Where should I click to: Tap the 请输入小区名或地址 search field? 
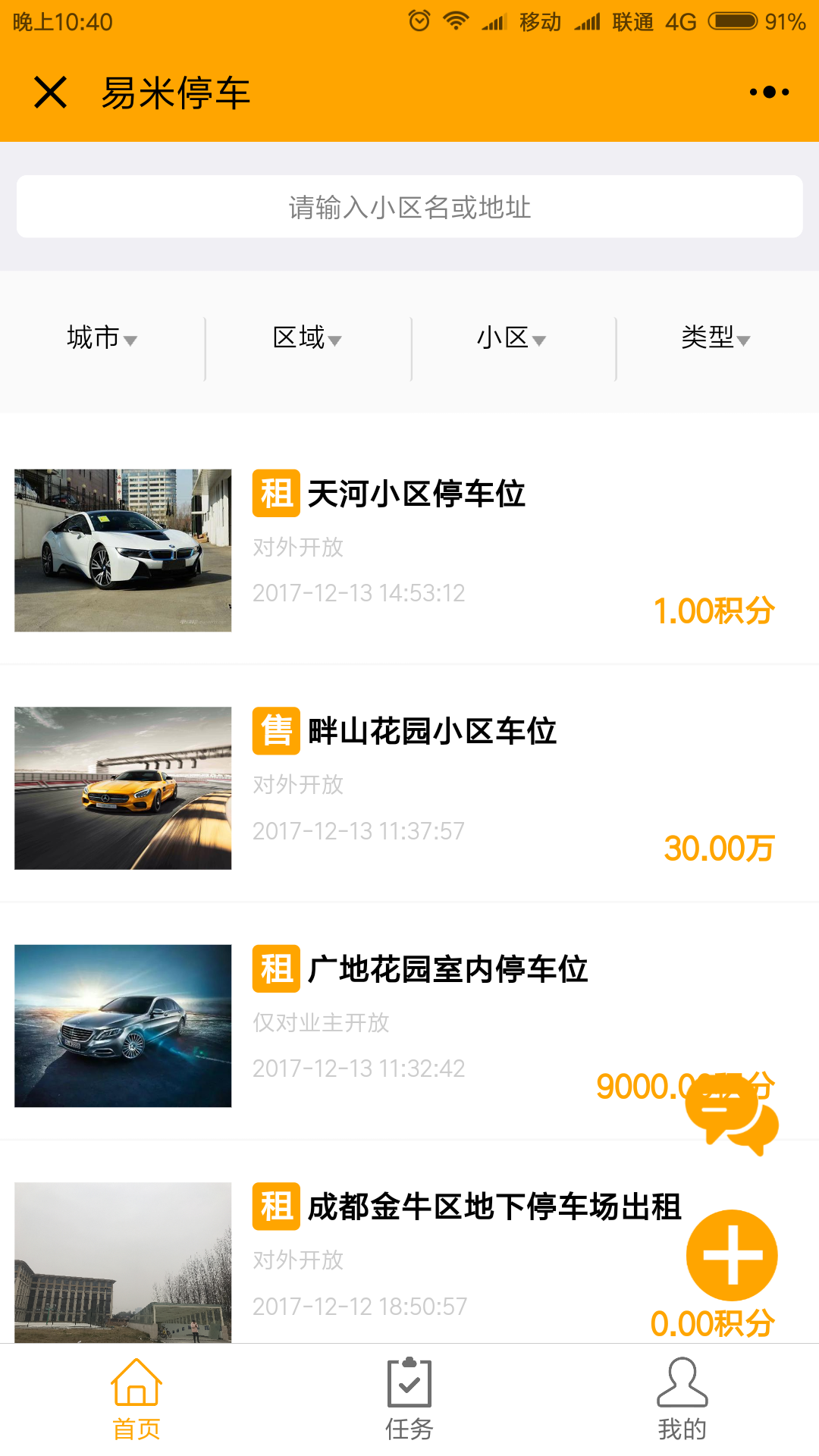409,207
